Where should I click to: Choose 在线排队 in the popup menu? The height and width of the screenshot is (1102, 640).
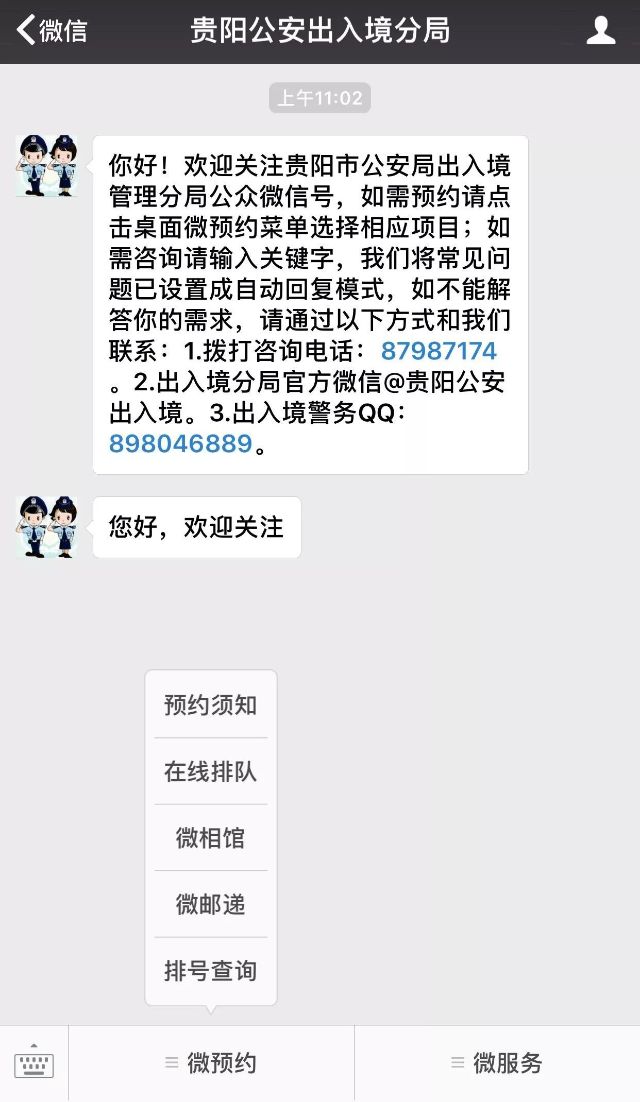[211, 771]
